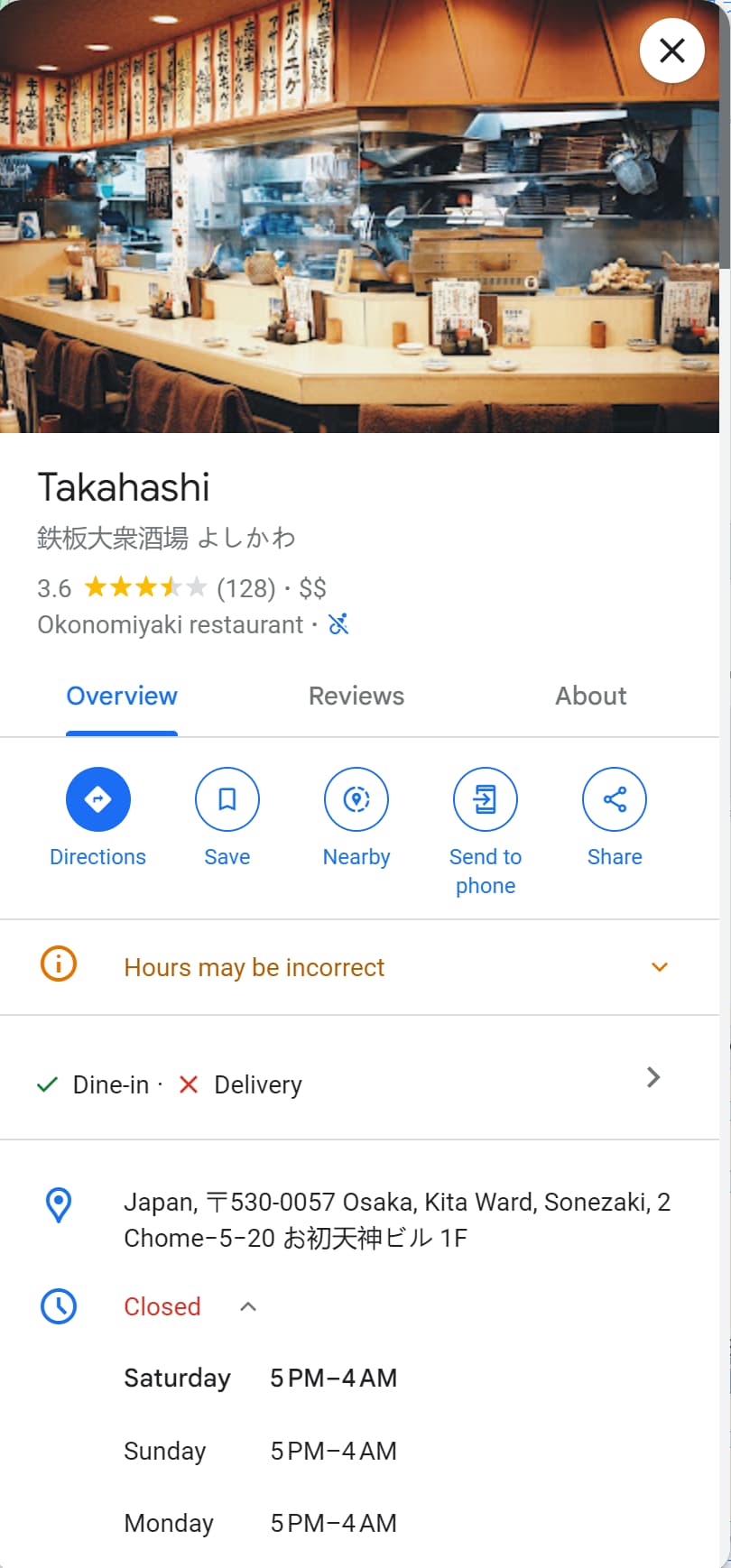Expand the Hours may be incorrect notice
The image size is (731, 1568).
point(659,967)
